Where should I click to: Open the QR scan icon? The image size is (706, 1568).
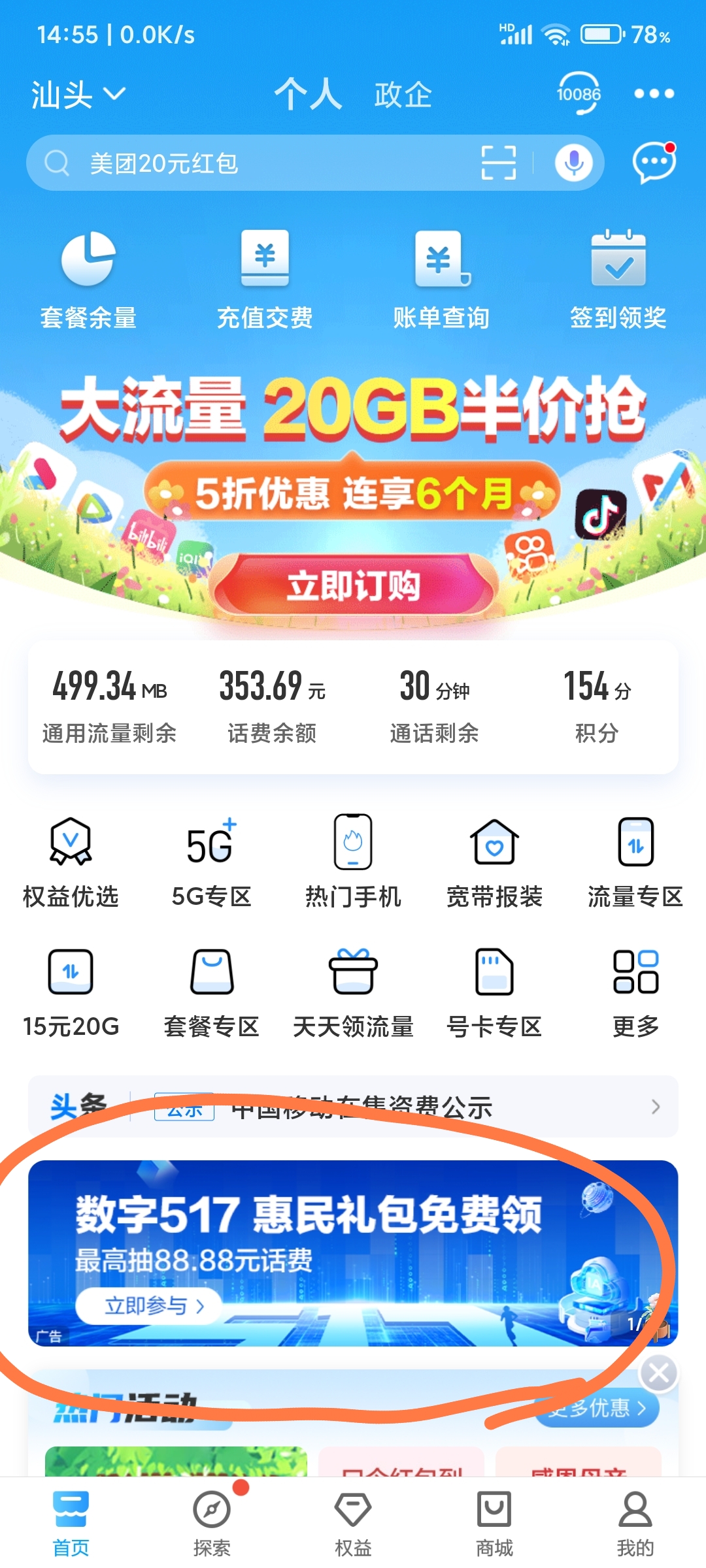tap(499, 163)
